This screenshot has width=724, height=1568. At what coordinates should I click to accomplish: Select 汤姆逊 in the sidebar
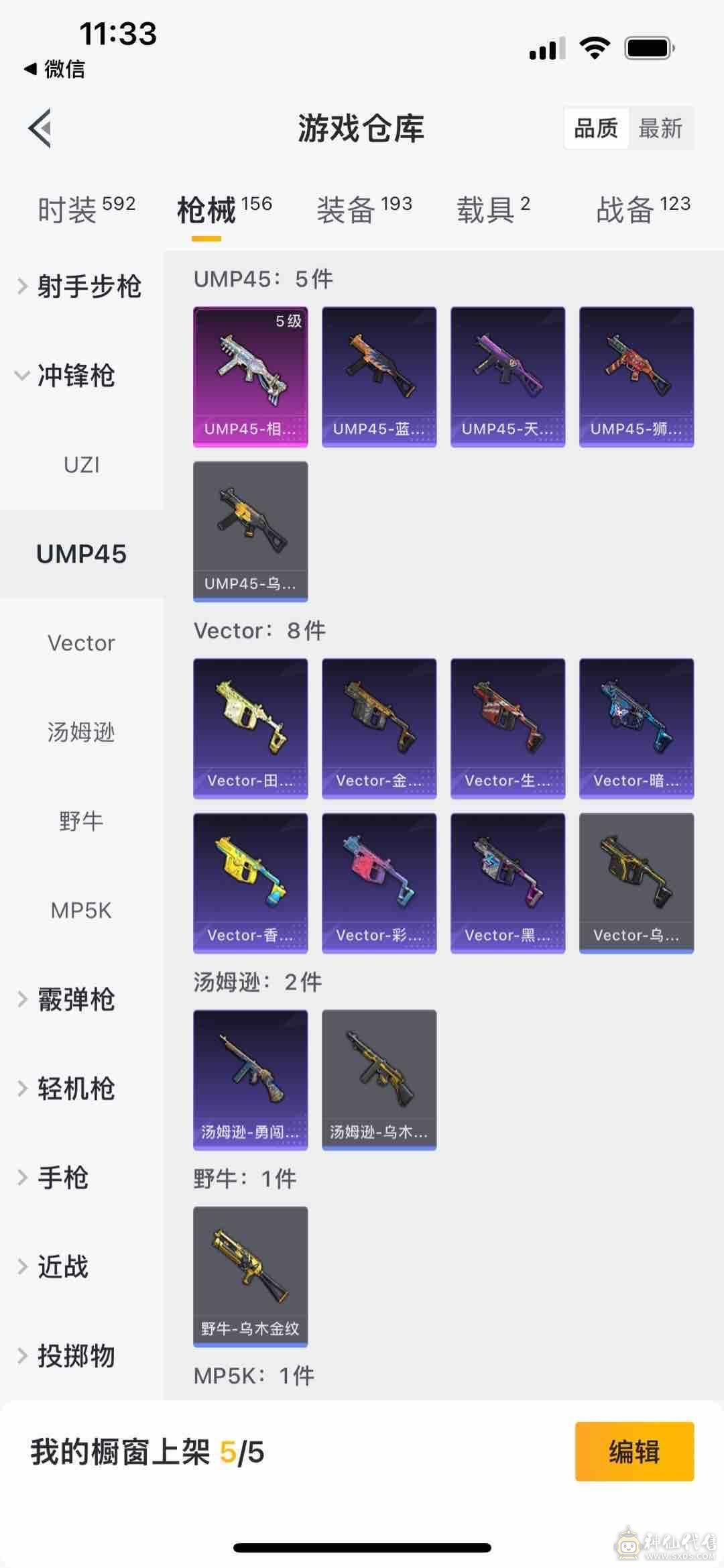pos(82,732)
